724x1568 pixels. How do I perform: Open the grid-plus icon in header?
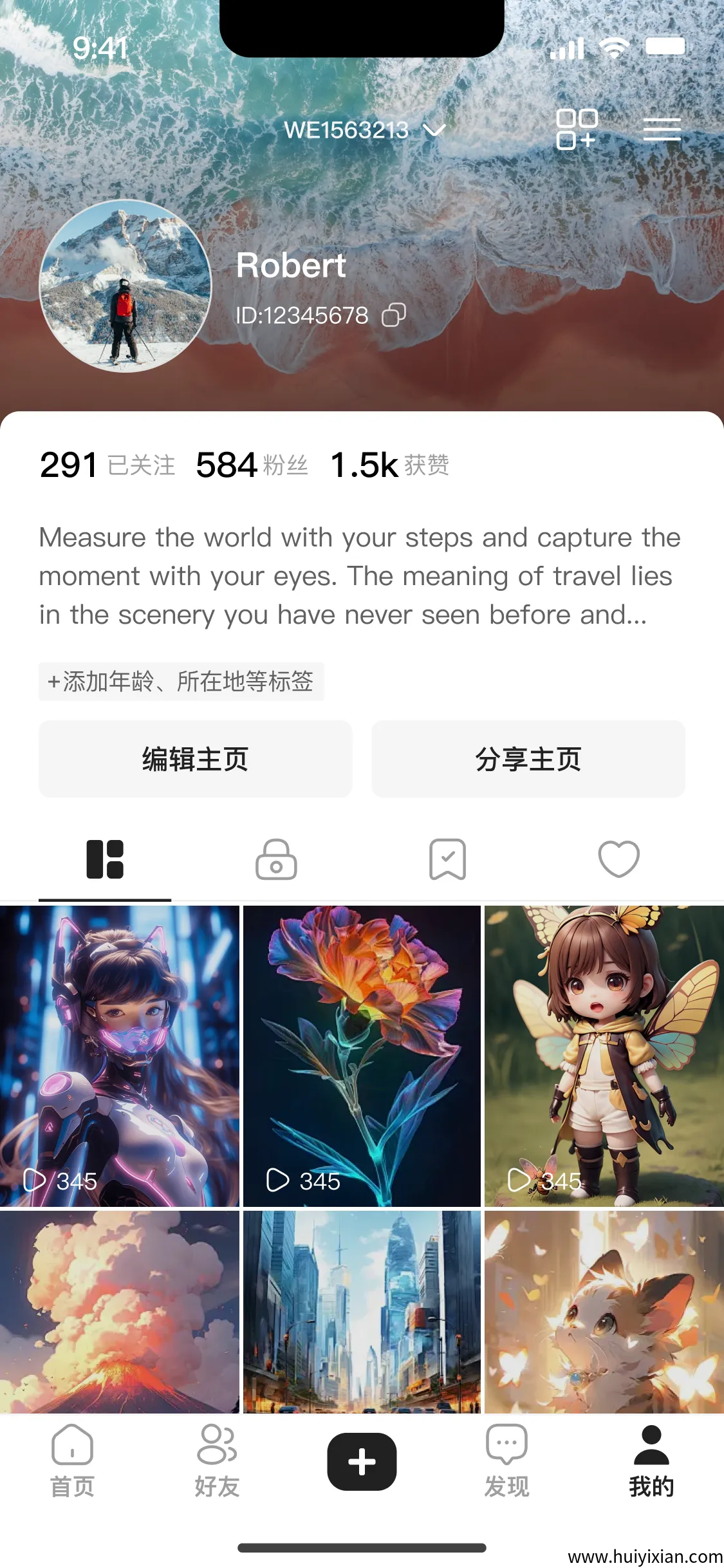tap(576, 129)
